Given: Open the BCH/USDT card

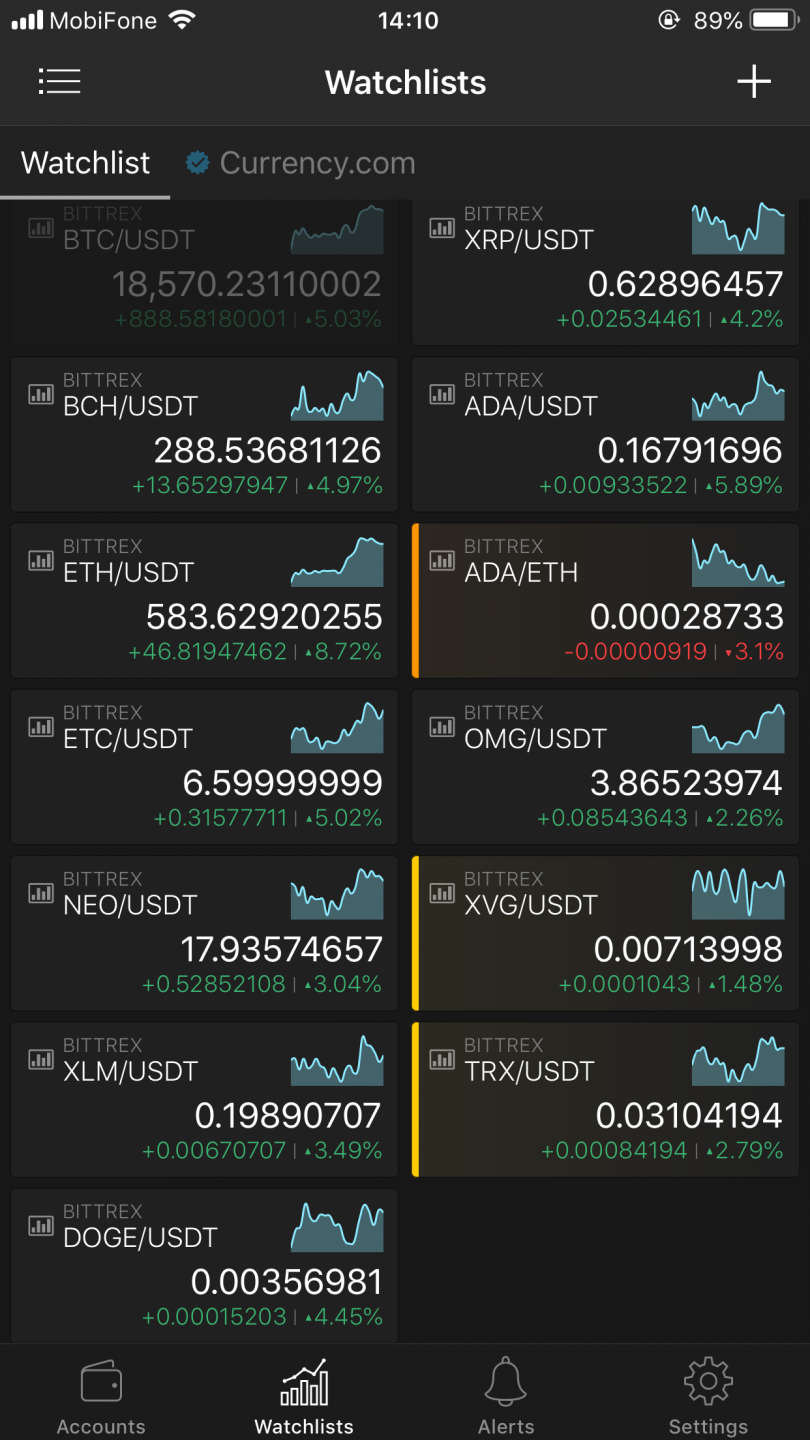Looking at the screenshot, I should click(x=204, y=434).
